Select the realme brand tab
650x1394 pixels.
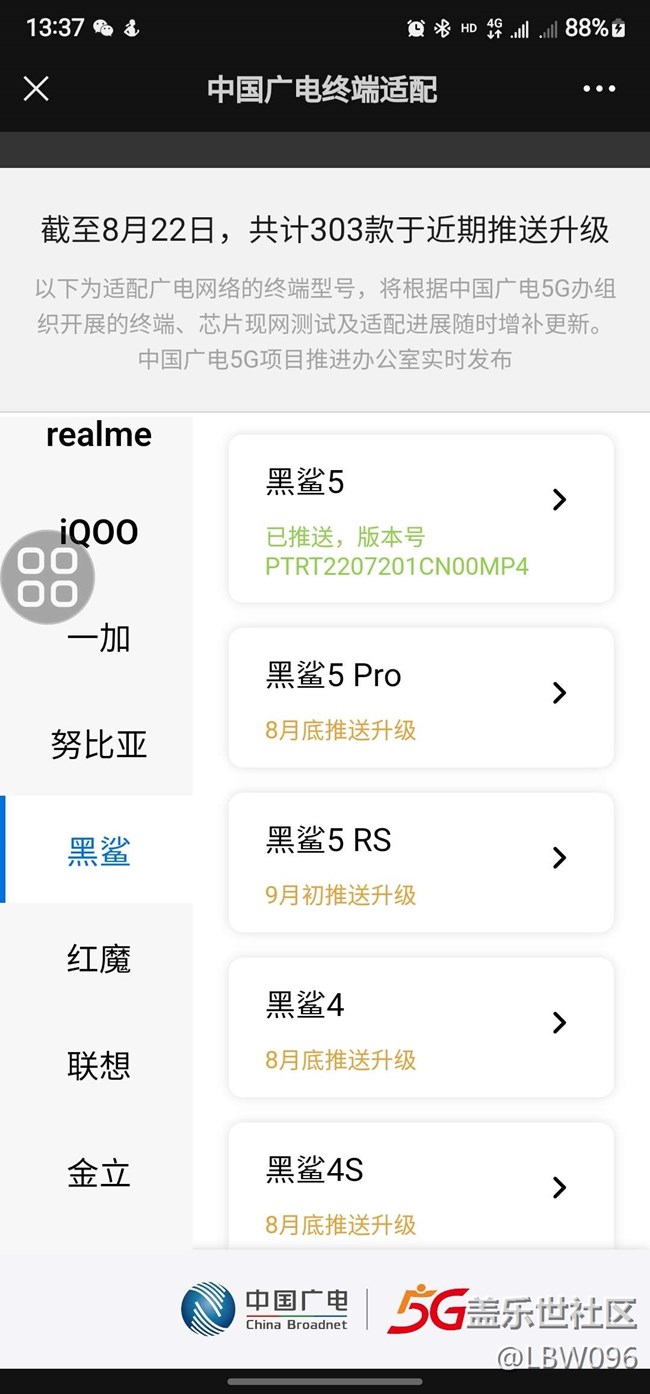point(99,435)
